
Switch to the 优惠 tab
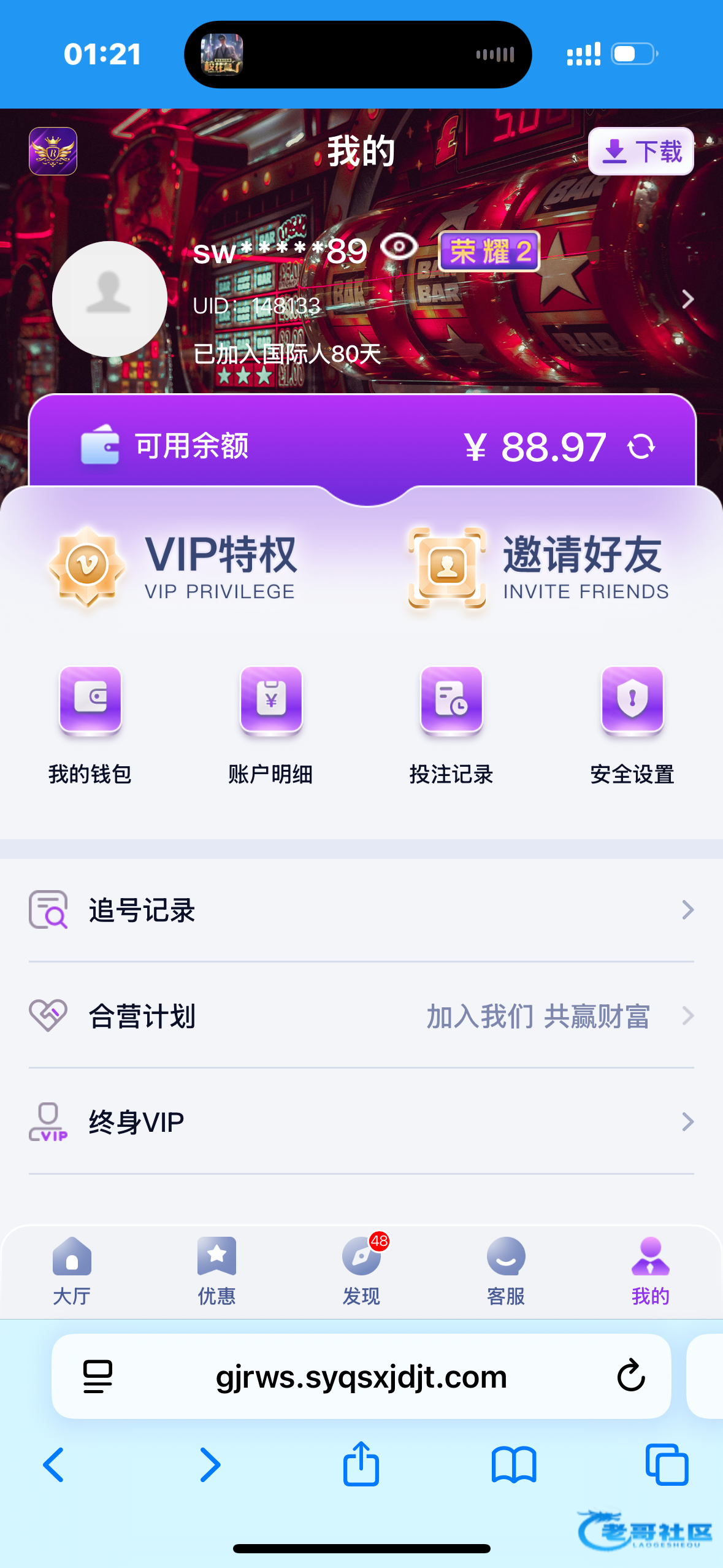tap(216, 1271)
